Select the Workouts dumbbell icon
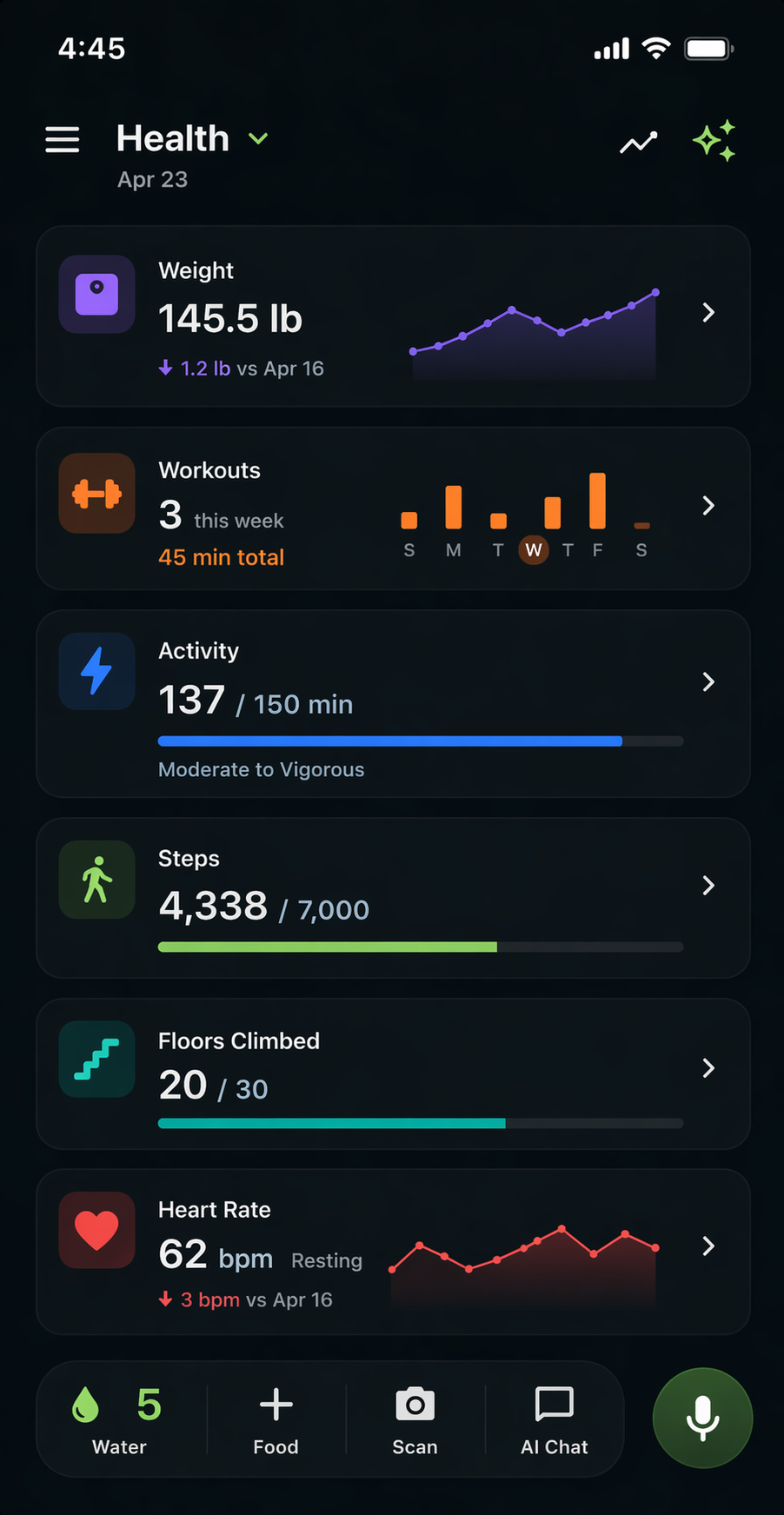This screenshot has width=784, height=1515. point(96,493)
